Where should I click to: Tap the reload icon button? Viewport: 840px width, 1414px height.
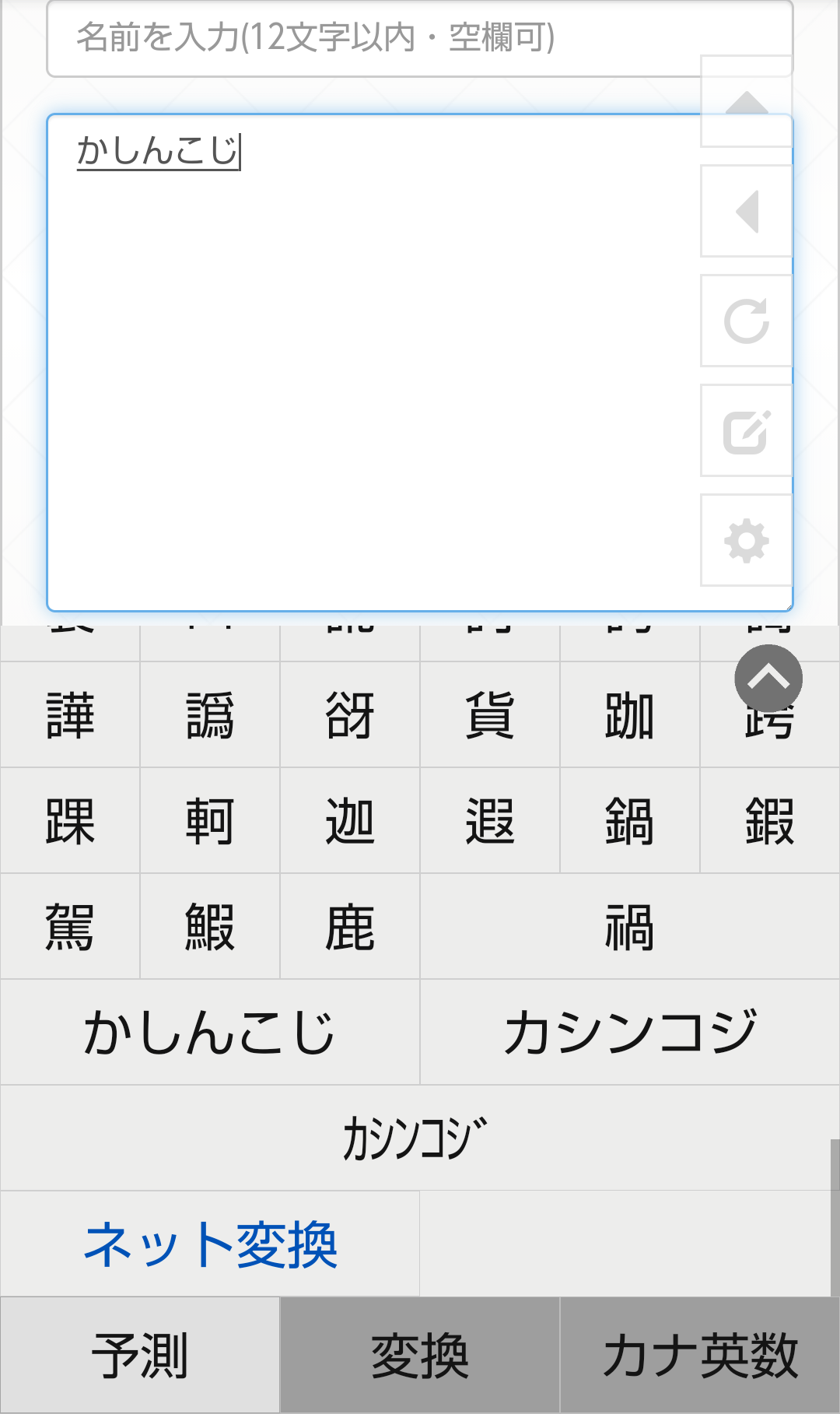[x=746, y=321]
